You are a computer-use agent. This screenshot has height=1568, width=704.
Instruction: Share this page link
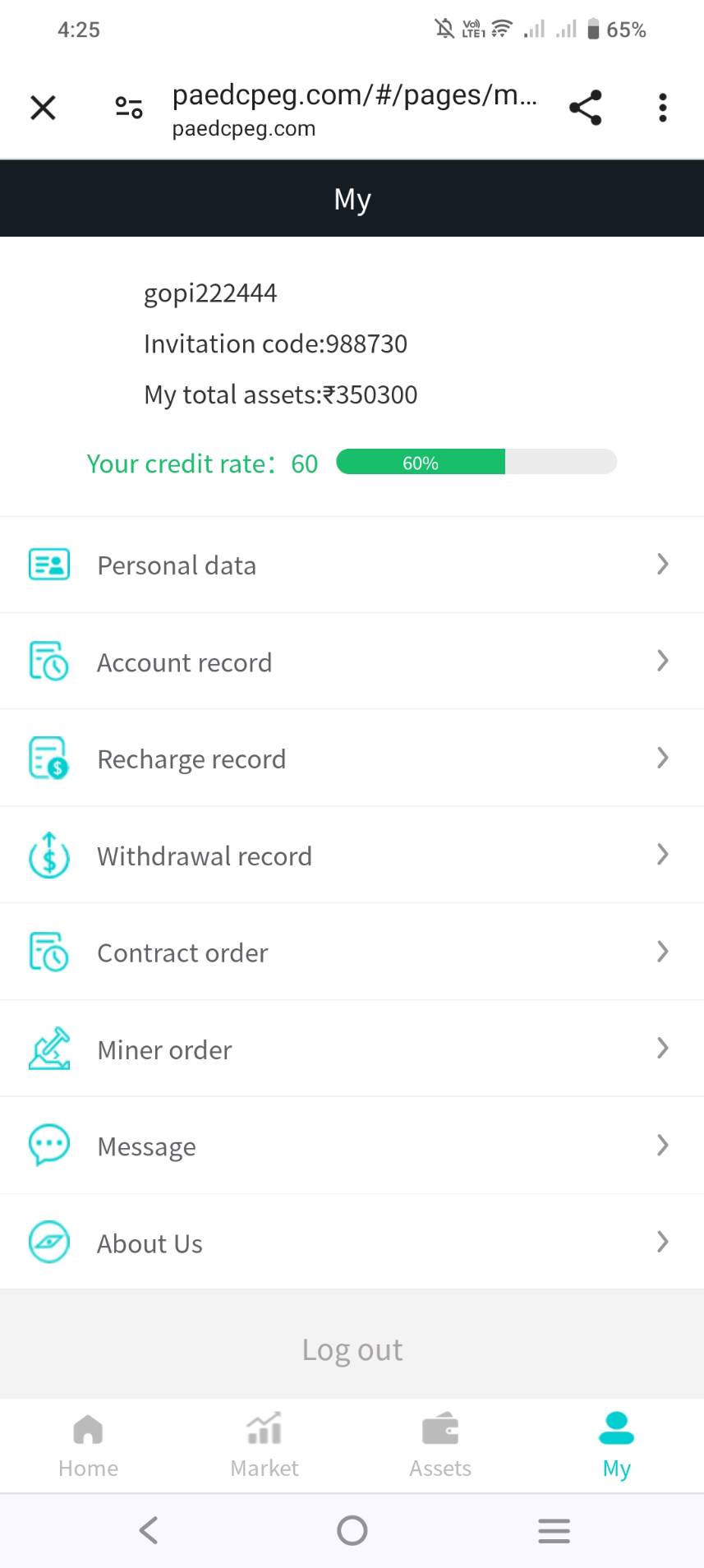(x=585, y=108)
